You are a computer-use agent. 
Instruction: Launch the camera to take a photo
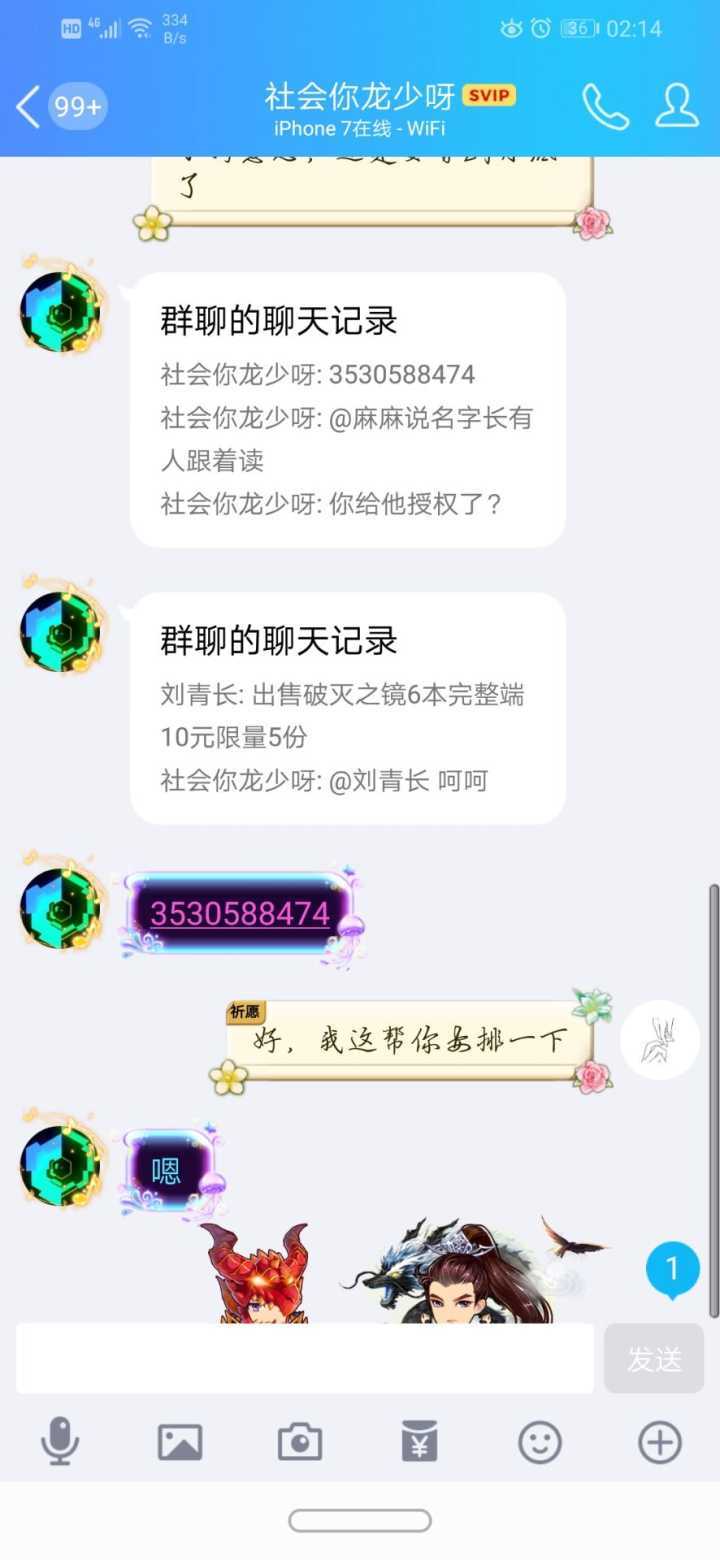pos(300,1443)
